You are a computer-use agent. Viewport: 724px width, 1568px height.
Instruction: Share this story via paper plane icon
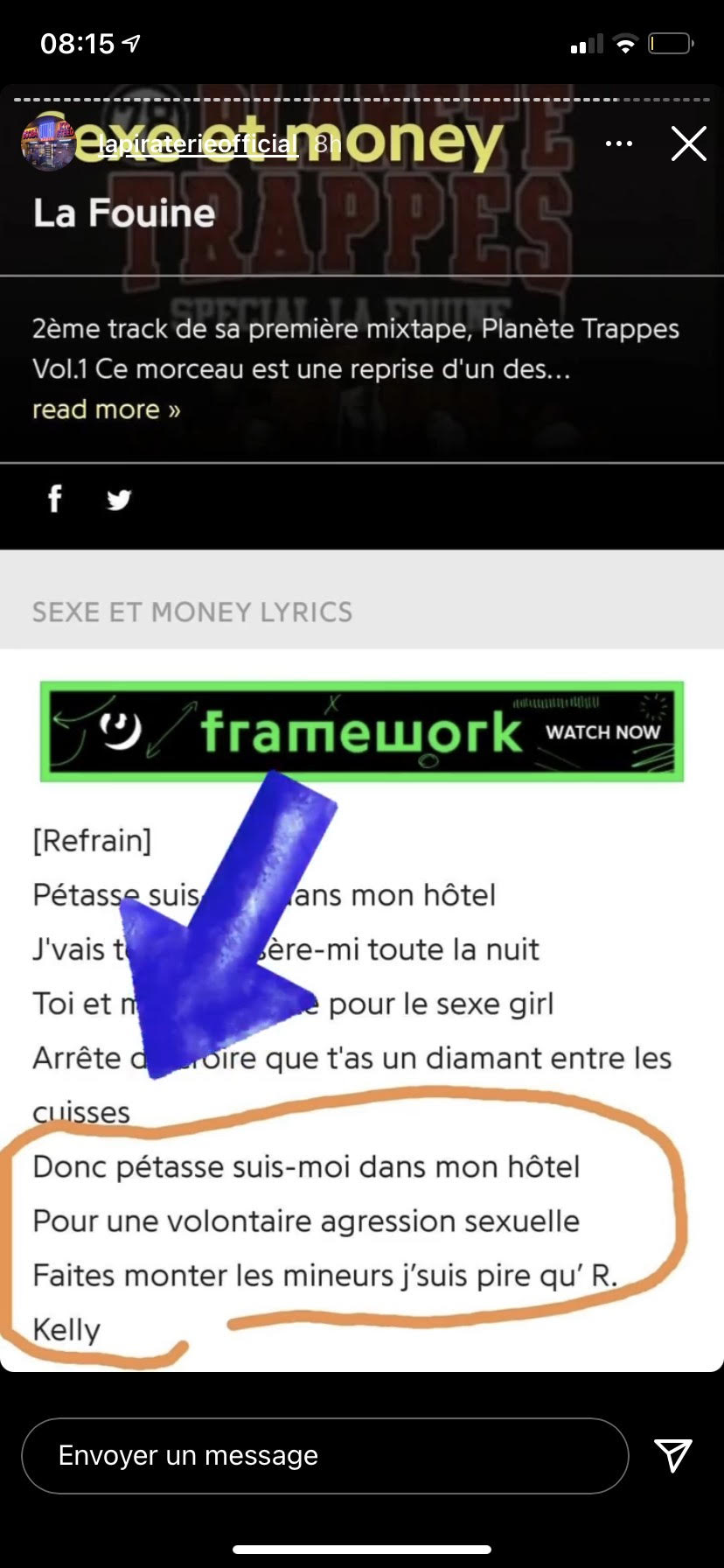[x=673, y=1455]
